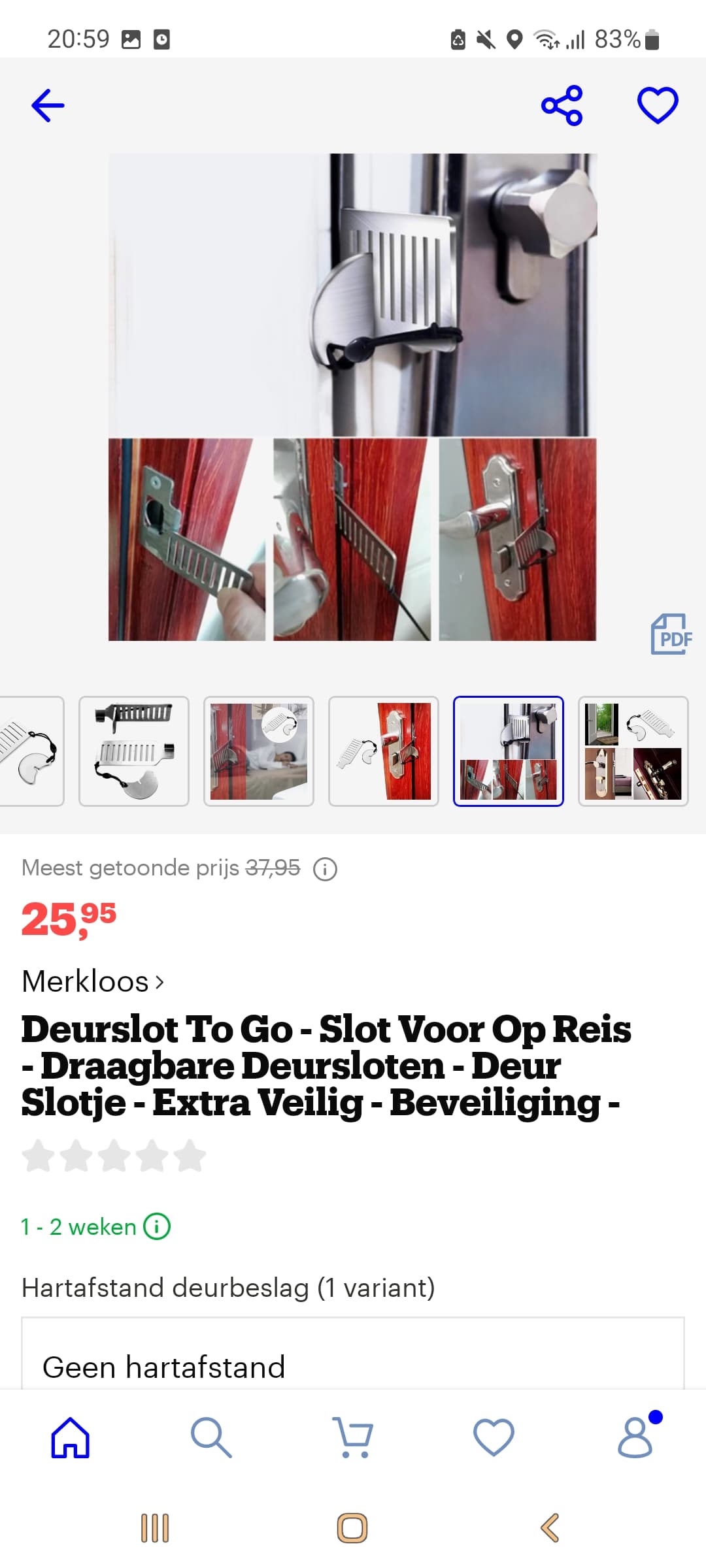Select last thumbnail with dark door collage
This screenshot has height=1568, width=706.
[x=633, y=751]
